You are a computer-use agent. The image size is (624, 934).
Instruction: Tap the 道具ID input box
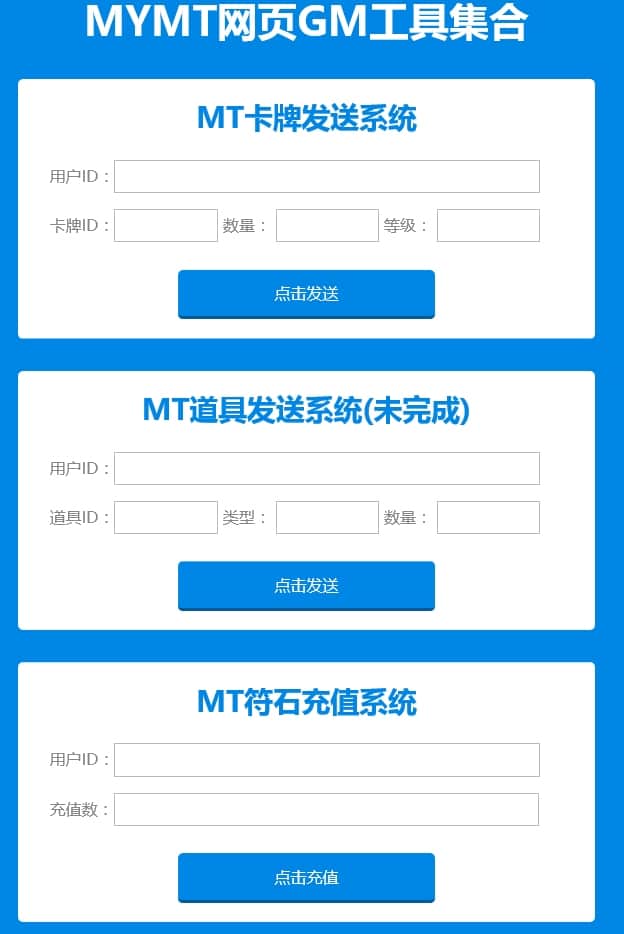coord(166,517)
